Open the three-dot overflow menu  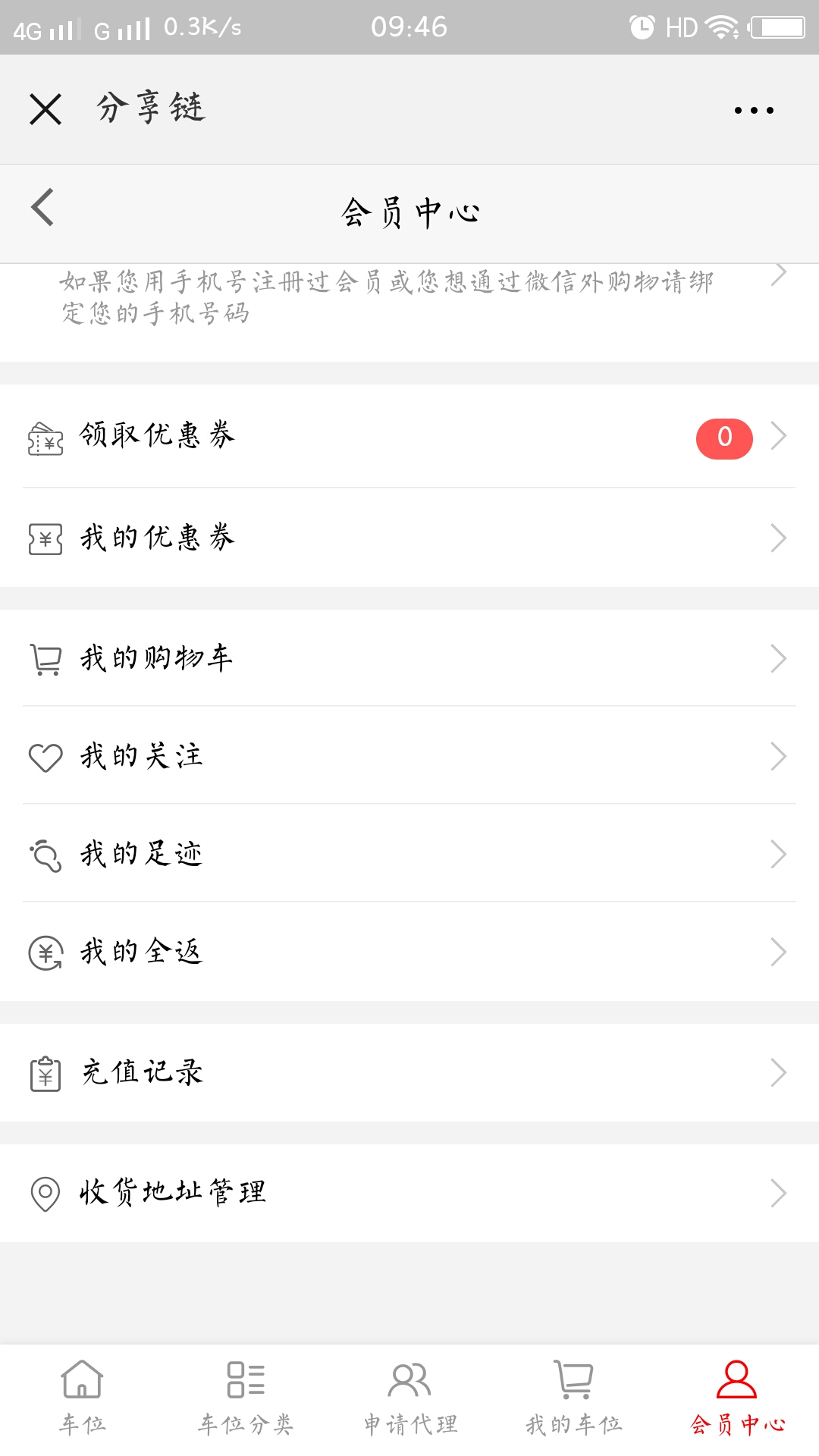pos(754,110)
